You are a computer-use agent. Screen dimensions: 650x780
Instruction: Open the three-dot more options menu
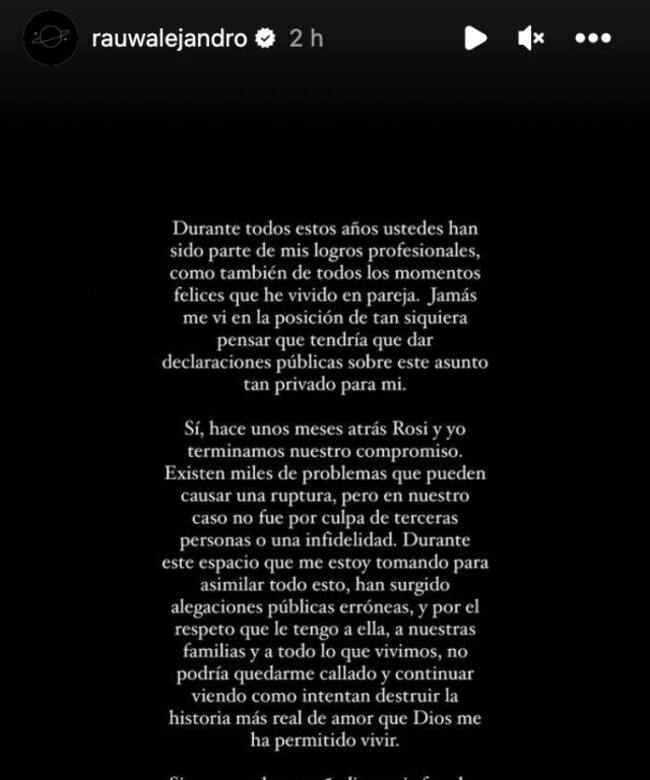click(x=593, y=38)
